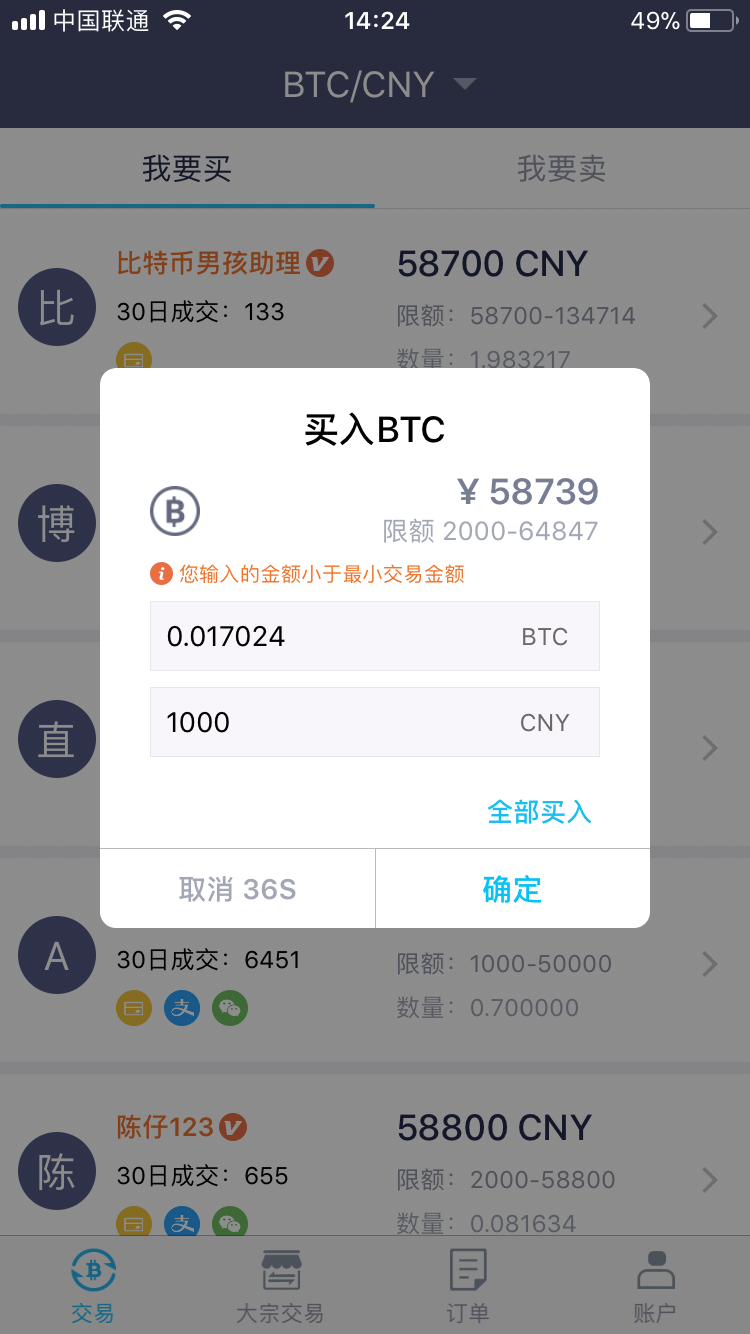
Task: Click the Alipay icon under seller A
Action: 182,1008
